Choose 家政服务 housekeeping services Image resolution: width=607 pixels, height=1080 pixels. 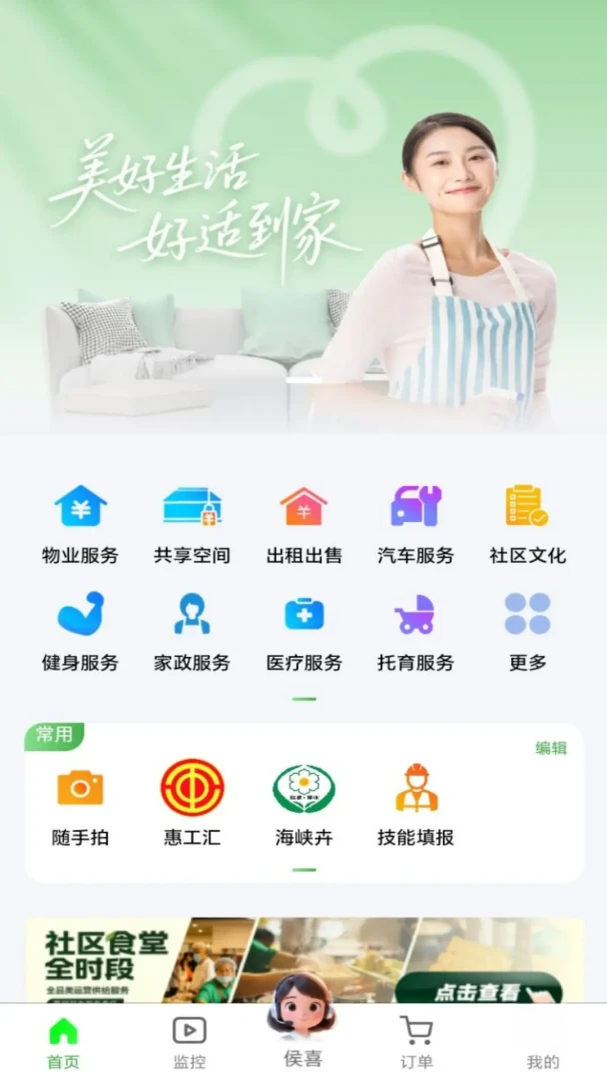coord(192,632)
